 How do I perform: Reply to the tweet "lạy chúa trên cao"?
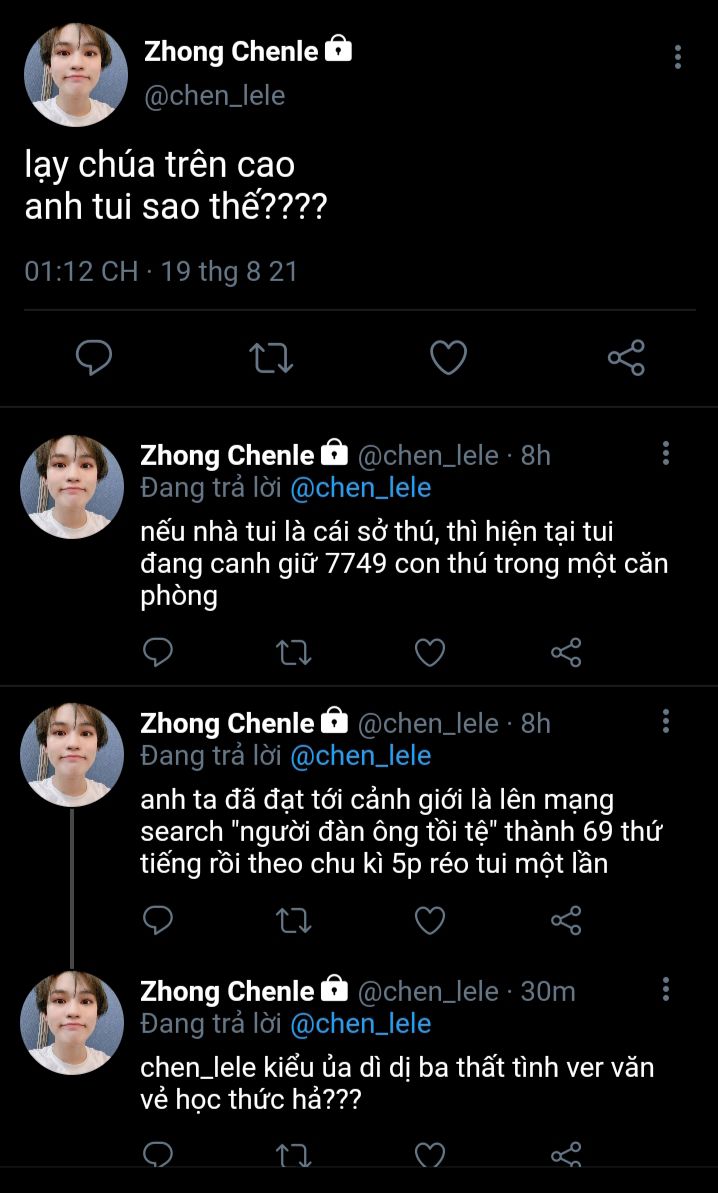pyautogui.click(x=94, y=357)
